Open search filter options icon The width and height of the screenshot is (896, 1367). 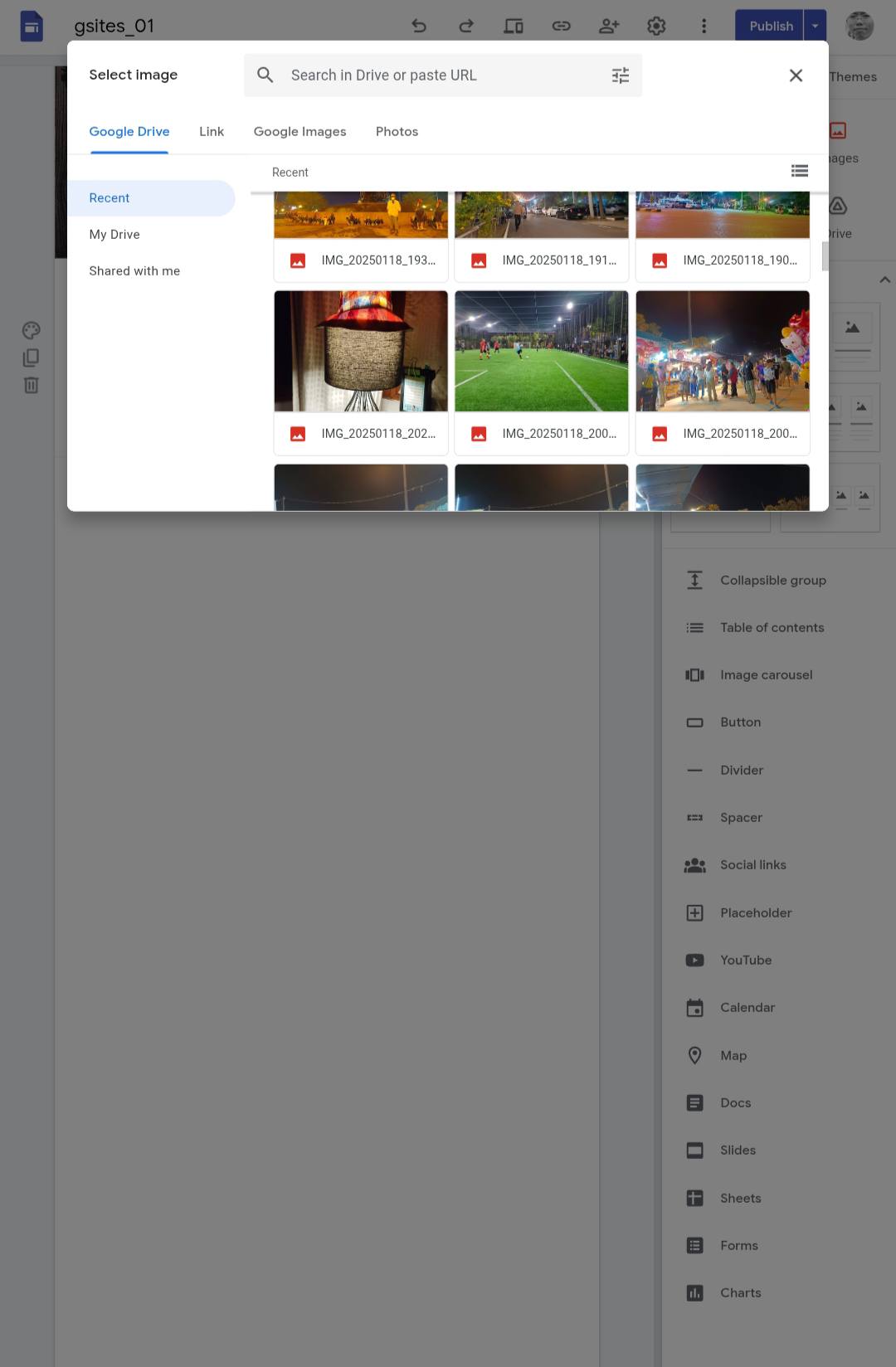[x=620, y=75]
